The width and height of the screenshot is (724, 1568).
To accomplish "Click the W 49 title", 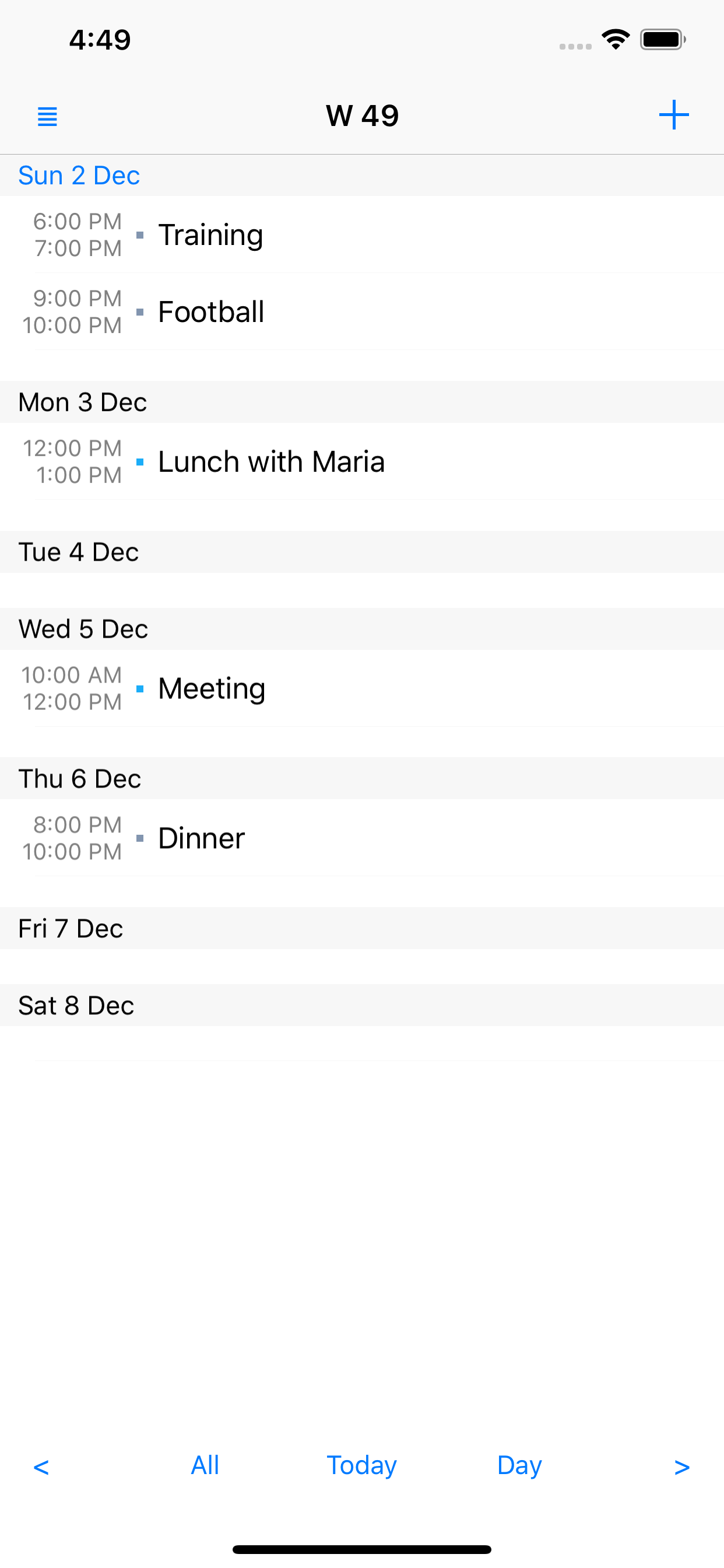I will coord(361,116).
